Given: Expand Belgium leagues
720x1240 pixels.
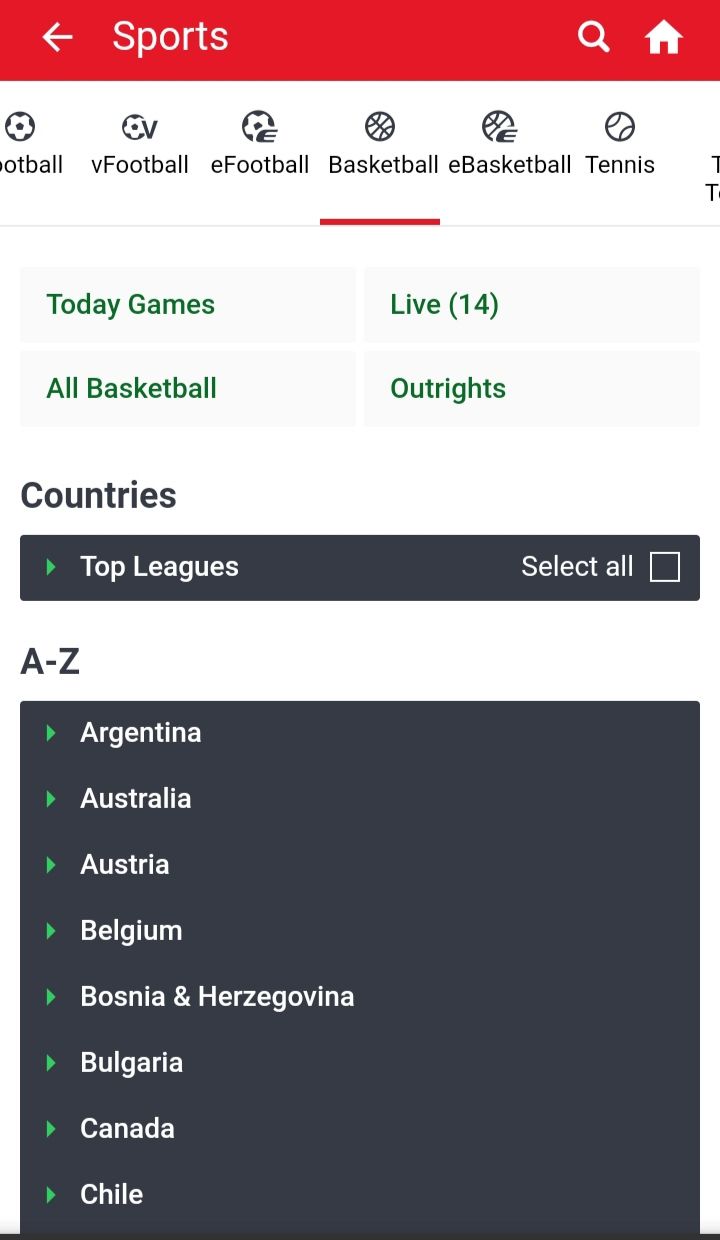Looking at the screenshot, I should tap(360, 931).
